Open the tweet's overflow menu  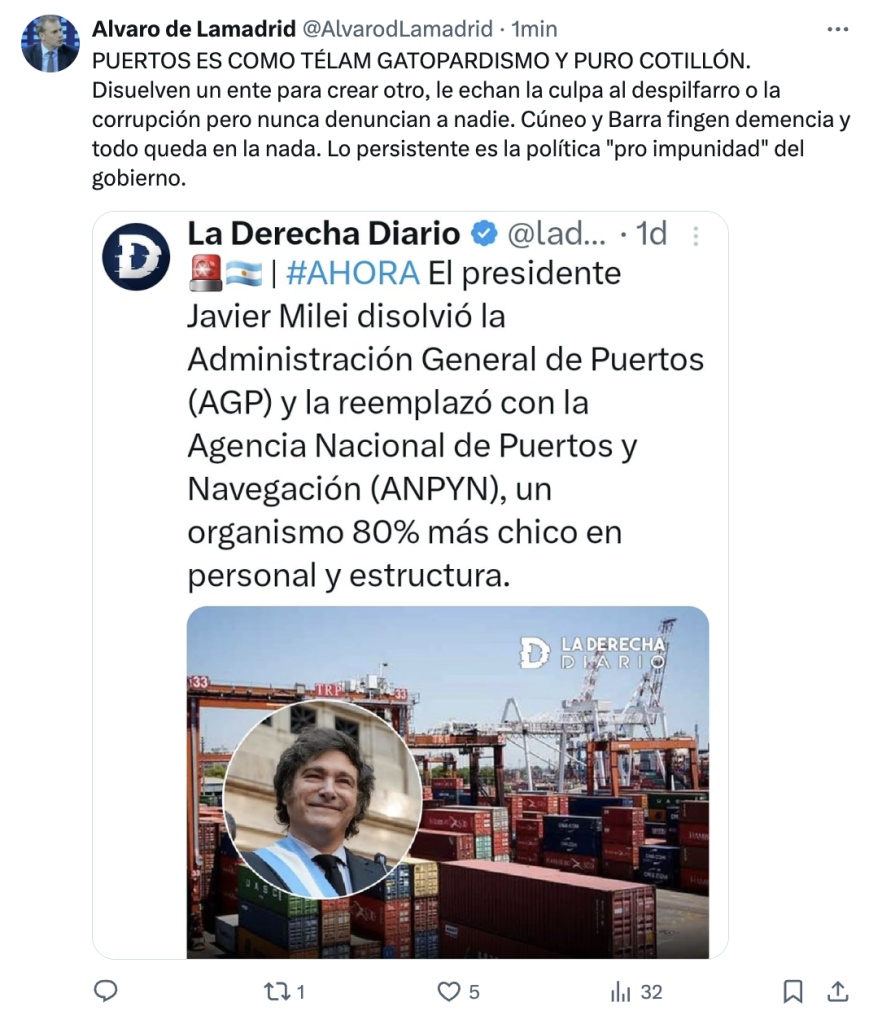pos(838,29)
